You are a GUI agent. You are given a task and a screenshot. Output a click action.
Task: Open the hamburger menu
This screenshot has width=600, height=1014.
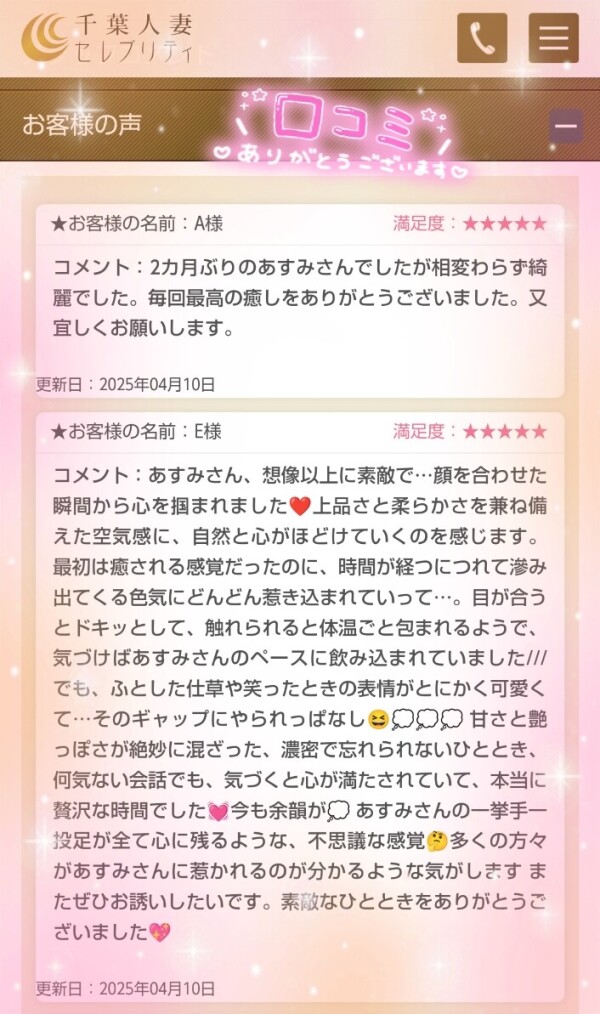[553, 38]
